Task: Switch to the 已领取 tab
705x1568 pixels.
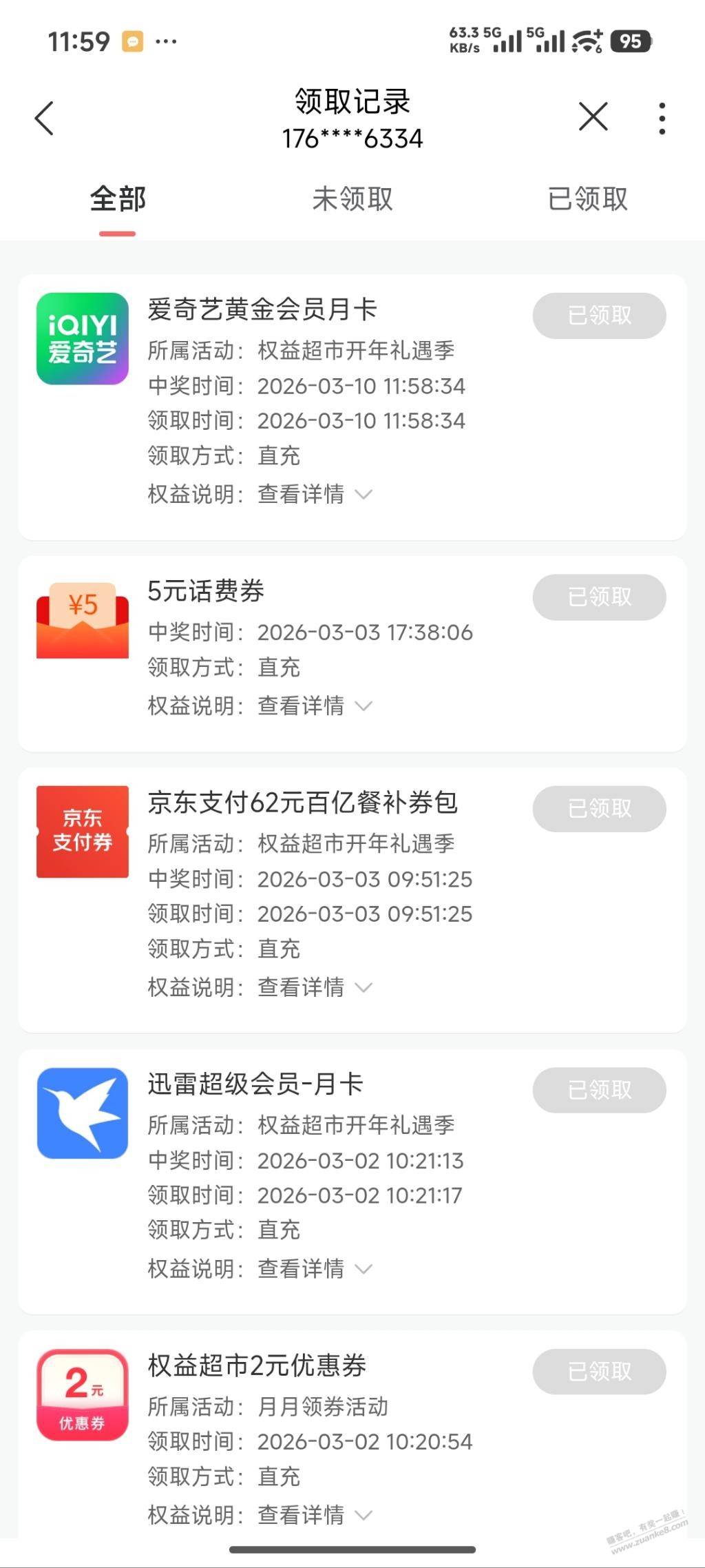Action: [x=587, y=199]
